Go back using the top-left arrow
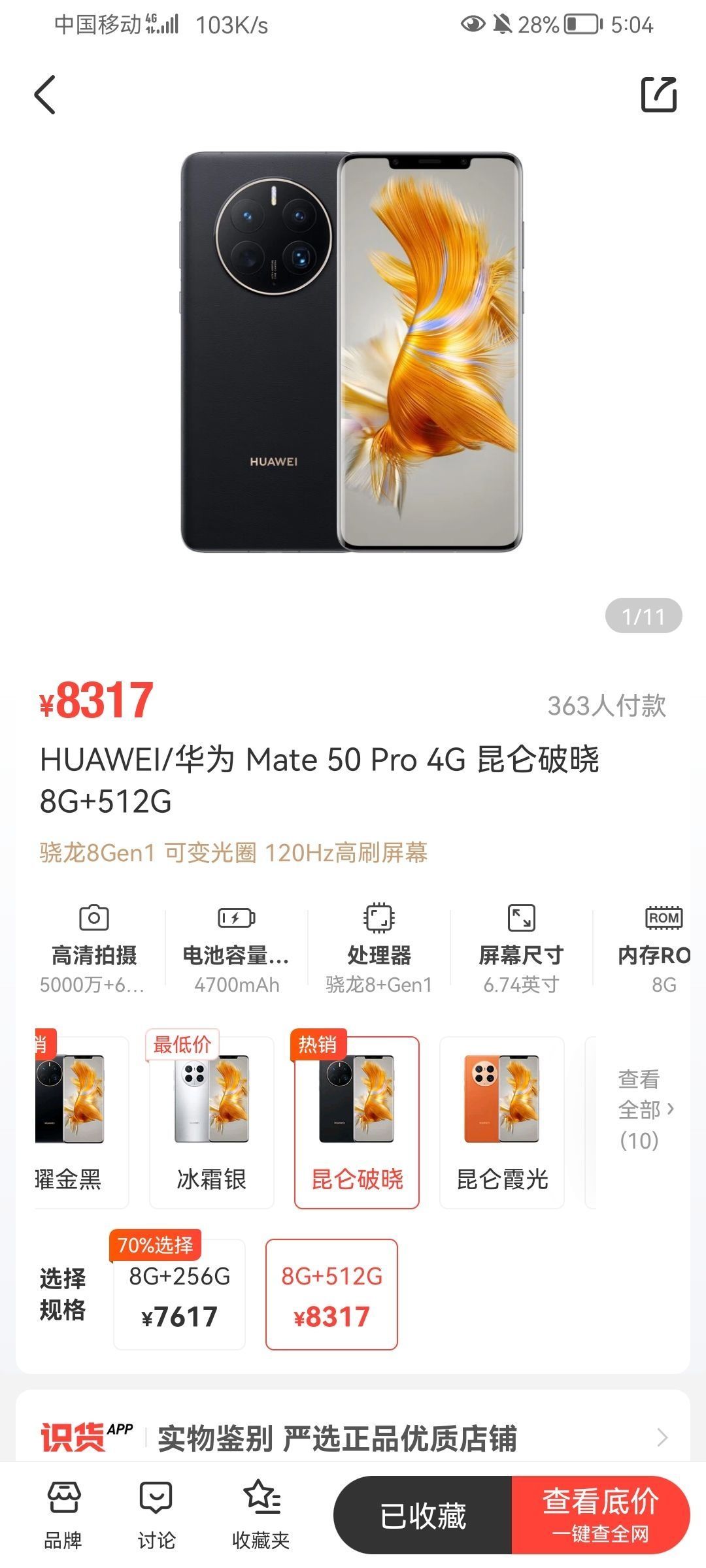The image size is (706, 1568). point(44,95)
